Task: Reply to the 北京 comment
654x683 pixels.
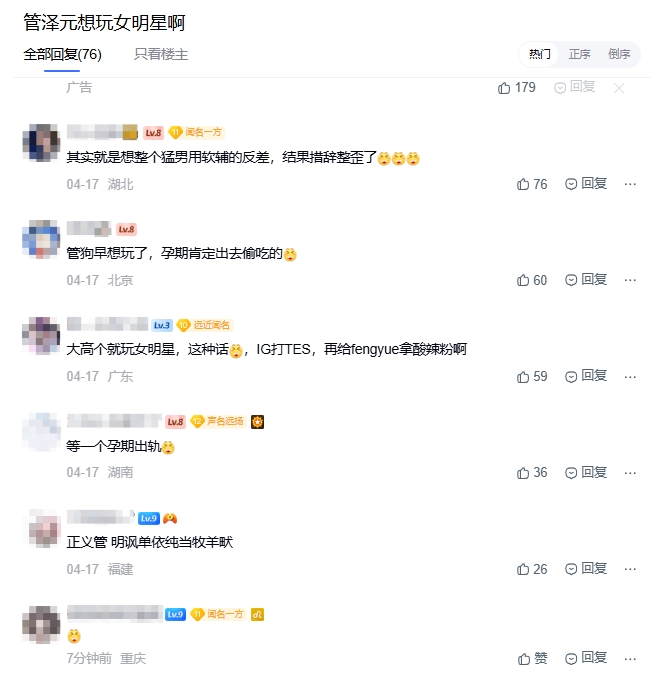Action: click(586, 280)
